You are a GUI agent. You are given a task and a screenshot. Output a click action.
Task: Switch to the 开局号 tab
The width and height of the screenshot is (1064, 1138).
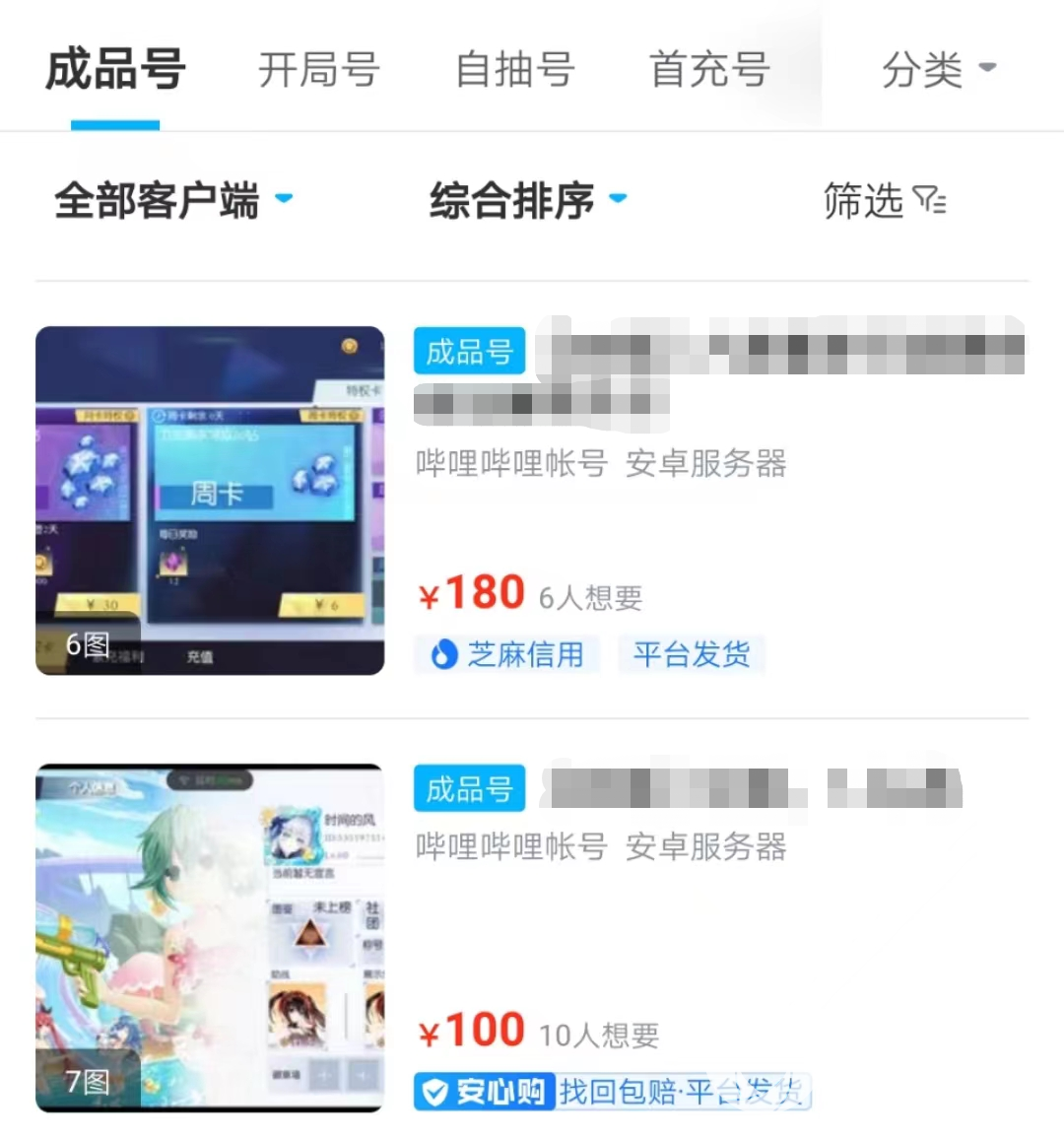318,70
